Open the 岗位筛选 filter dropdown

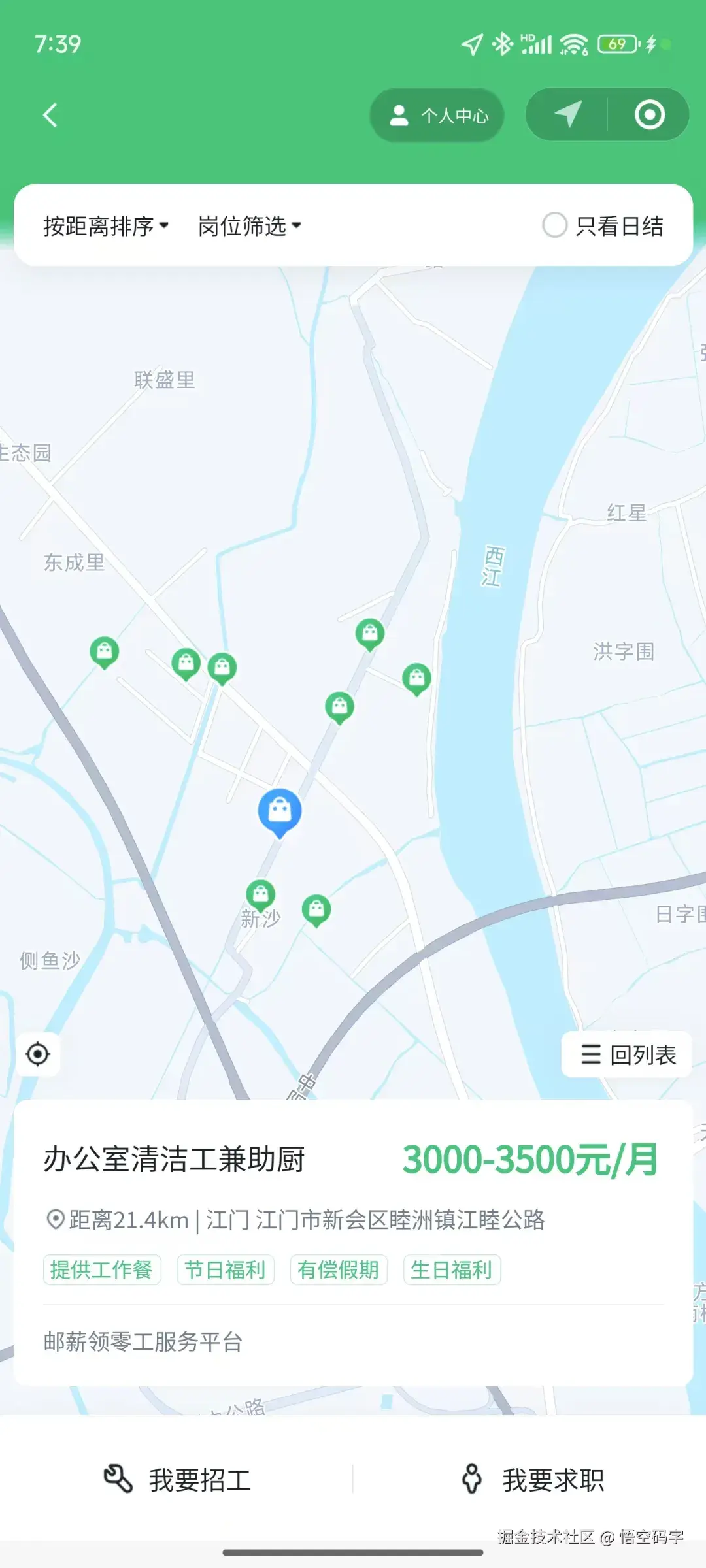pyautogui.click(x=248, y=225)
